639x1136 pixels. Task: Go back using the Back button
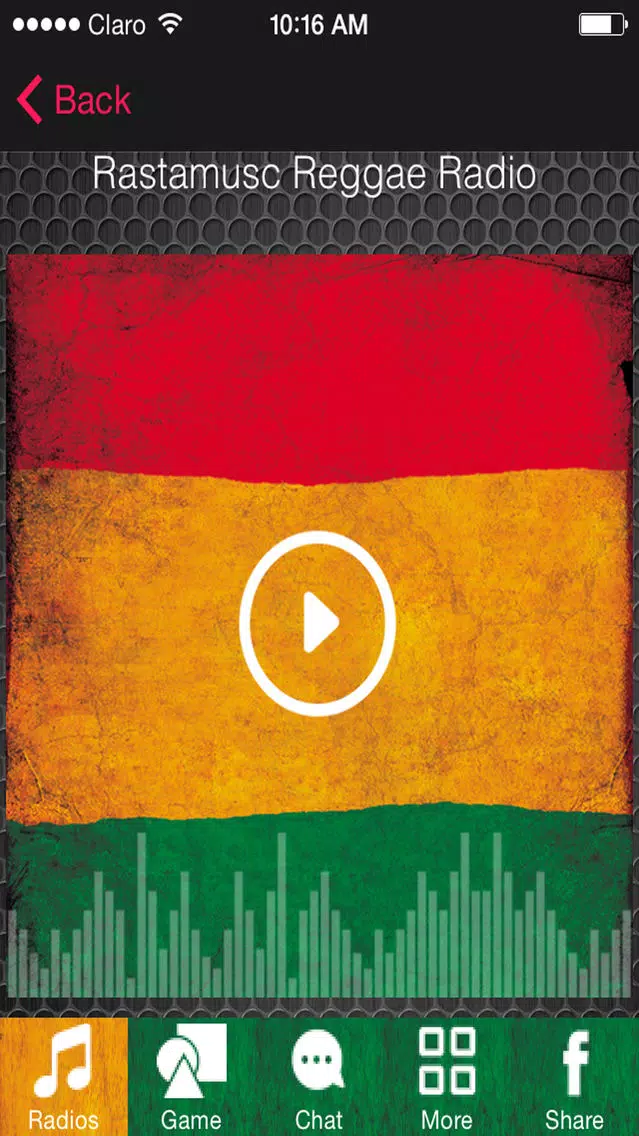click(73, 100)
